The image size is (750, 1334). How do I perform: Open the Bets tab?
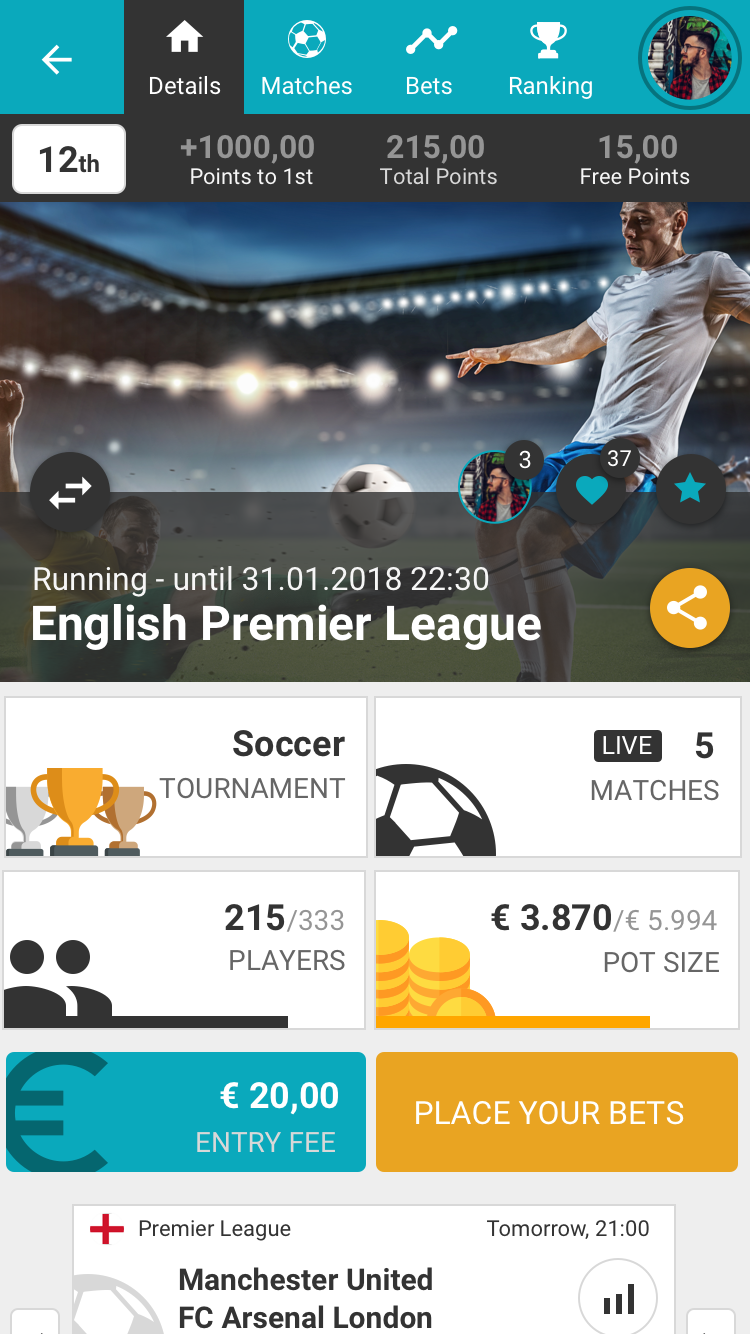[429, 60]
